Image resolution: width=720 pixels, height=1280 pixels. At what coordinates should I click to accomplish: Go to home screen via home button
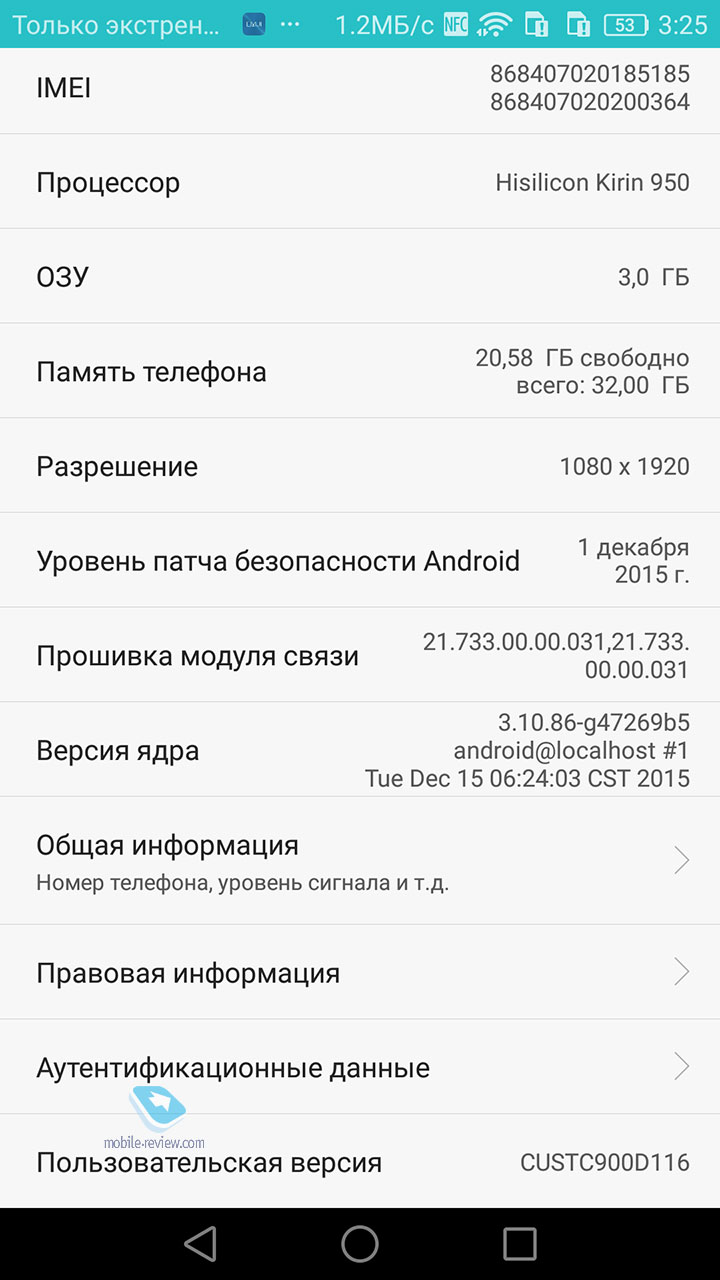[360, 1244]
